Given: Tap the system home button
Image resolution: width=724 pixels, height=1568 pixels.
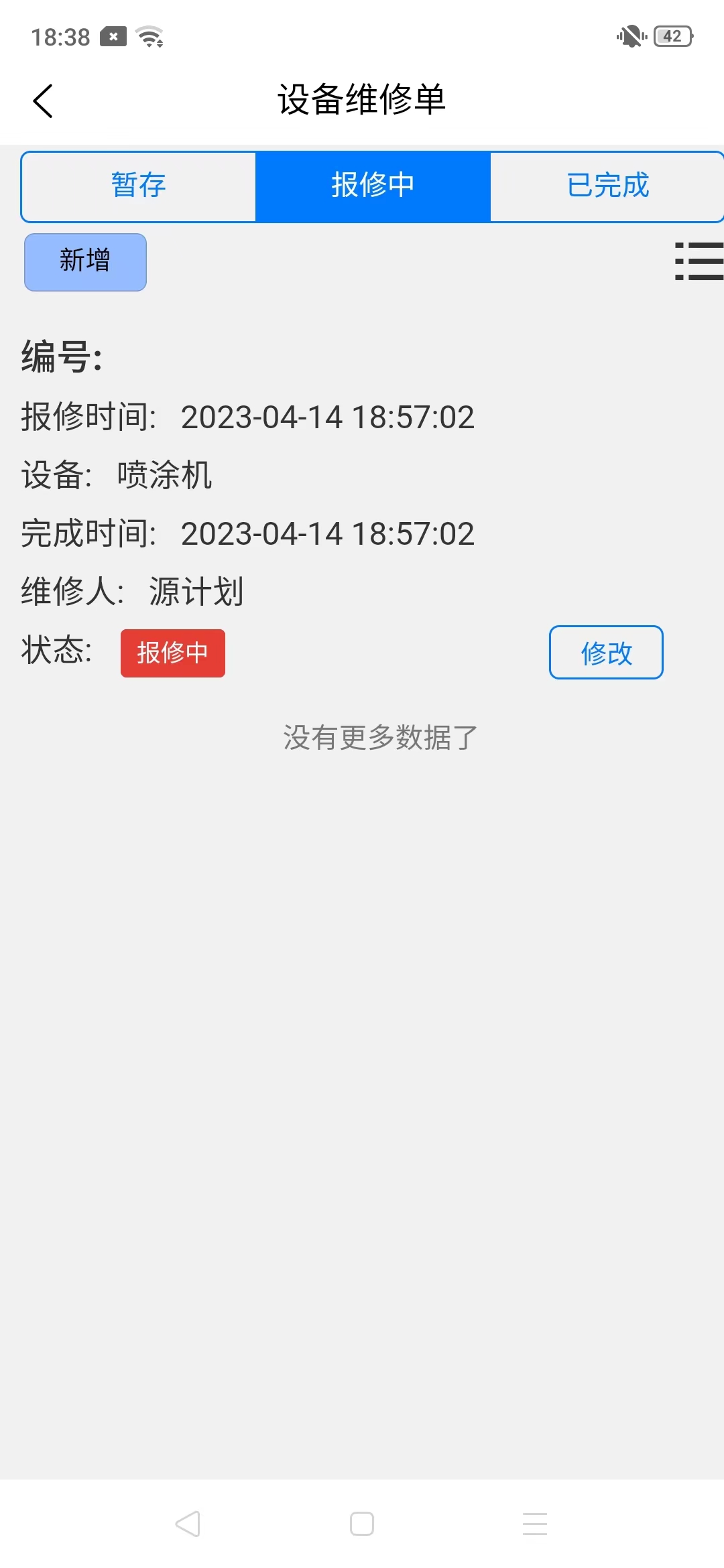Looking at the screenshot, I should [x=362, y=1524].
